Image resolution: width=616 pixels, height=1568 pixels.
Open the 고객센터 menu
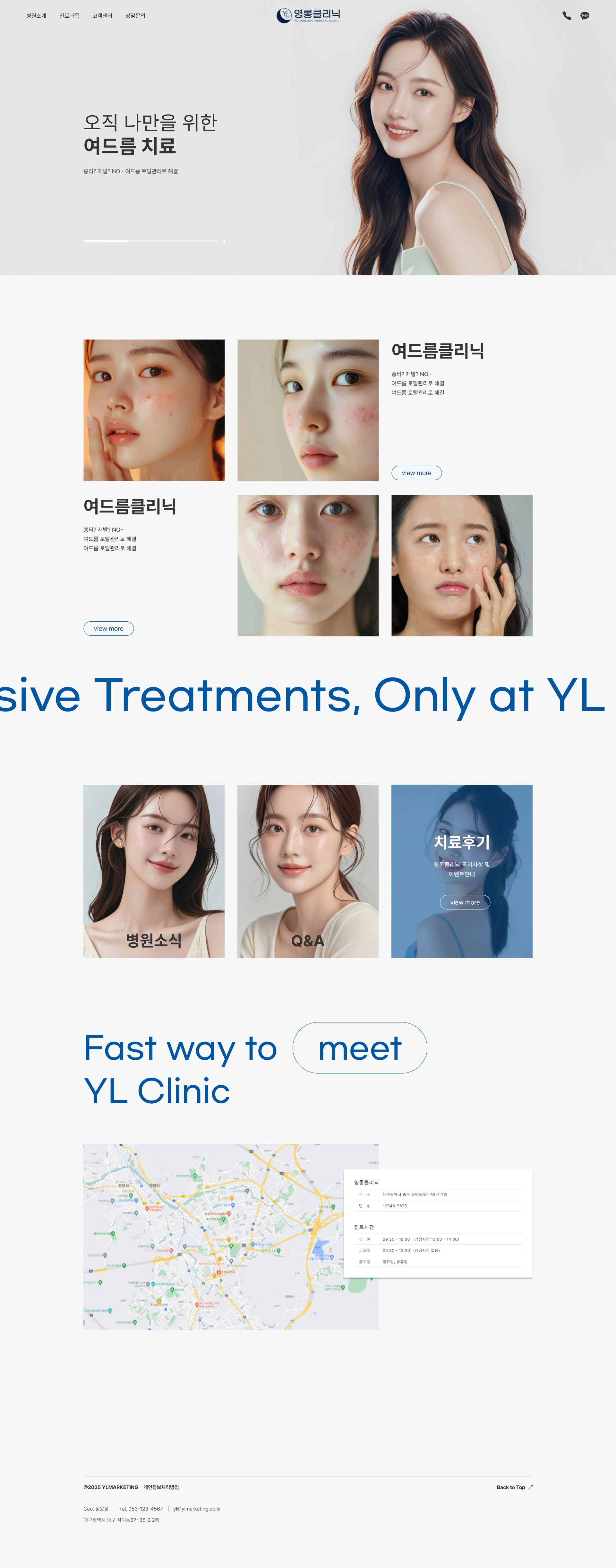coord(102,16)
